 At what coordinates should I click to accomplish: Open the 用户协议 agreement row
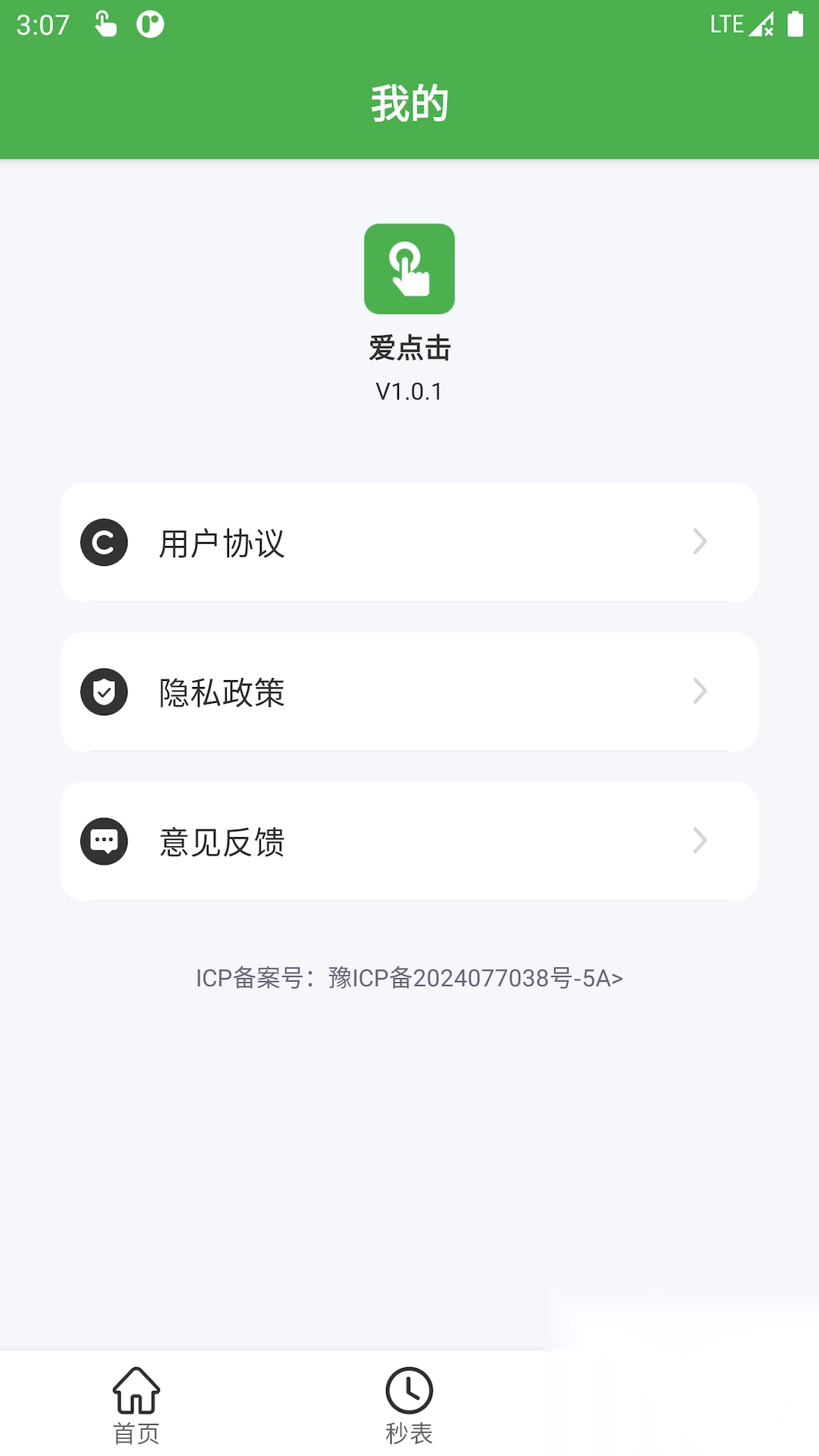[409, 541]
